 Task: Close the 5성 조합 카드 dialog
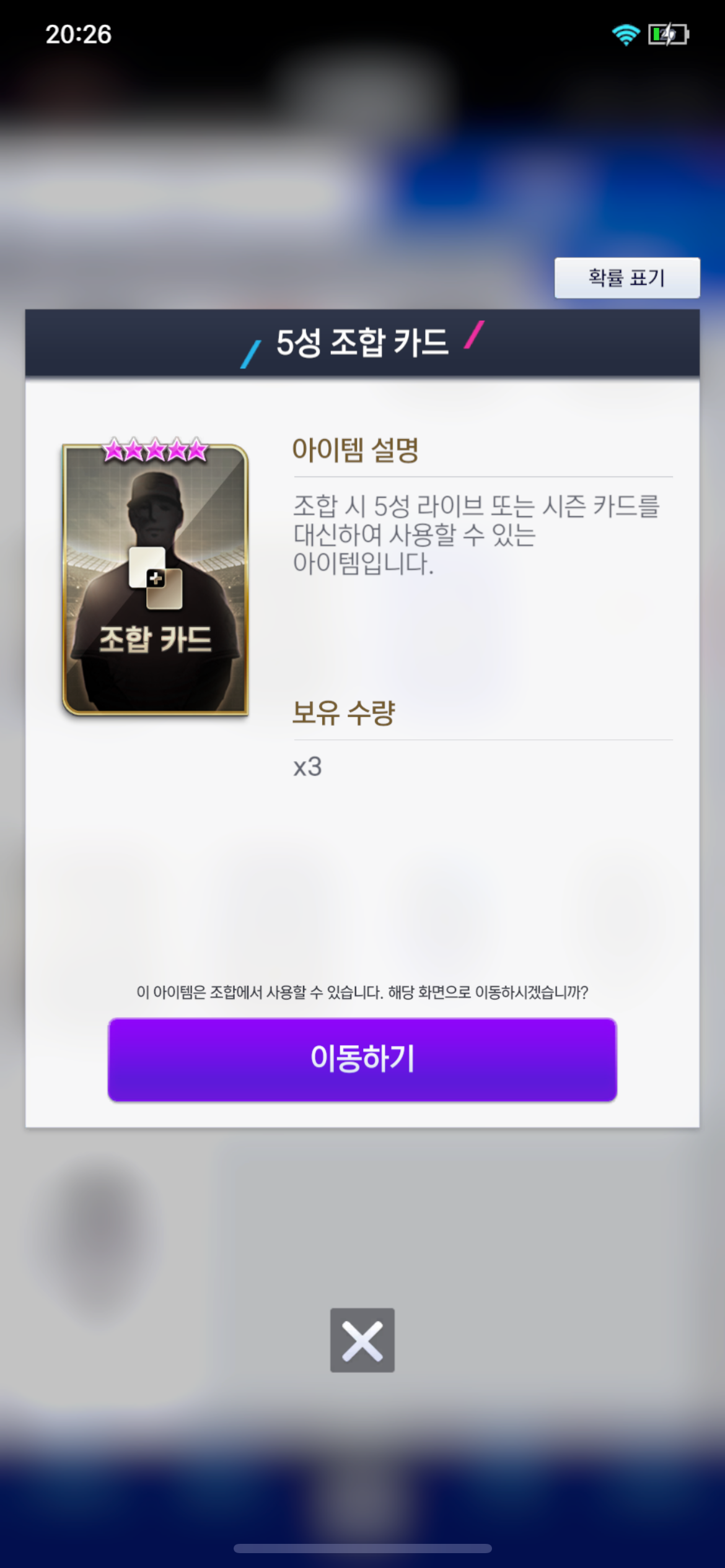pos(362,1340)
